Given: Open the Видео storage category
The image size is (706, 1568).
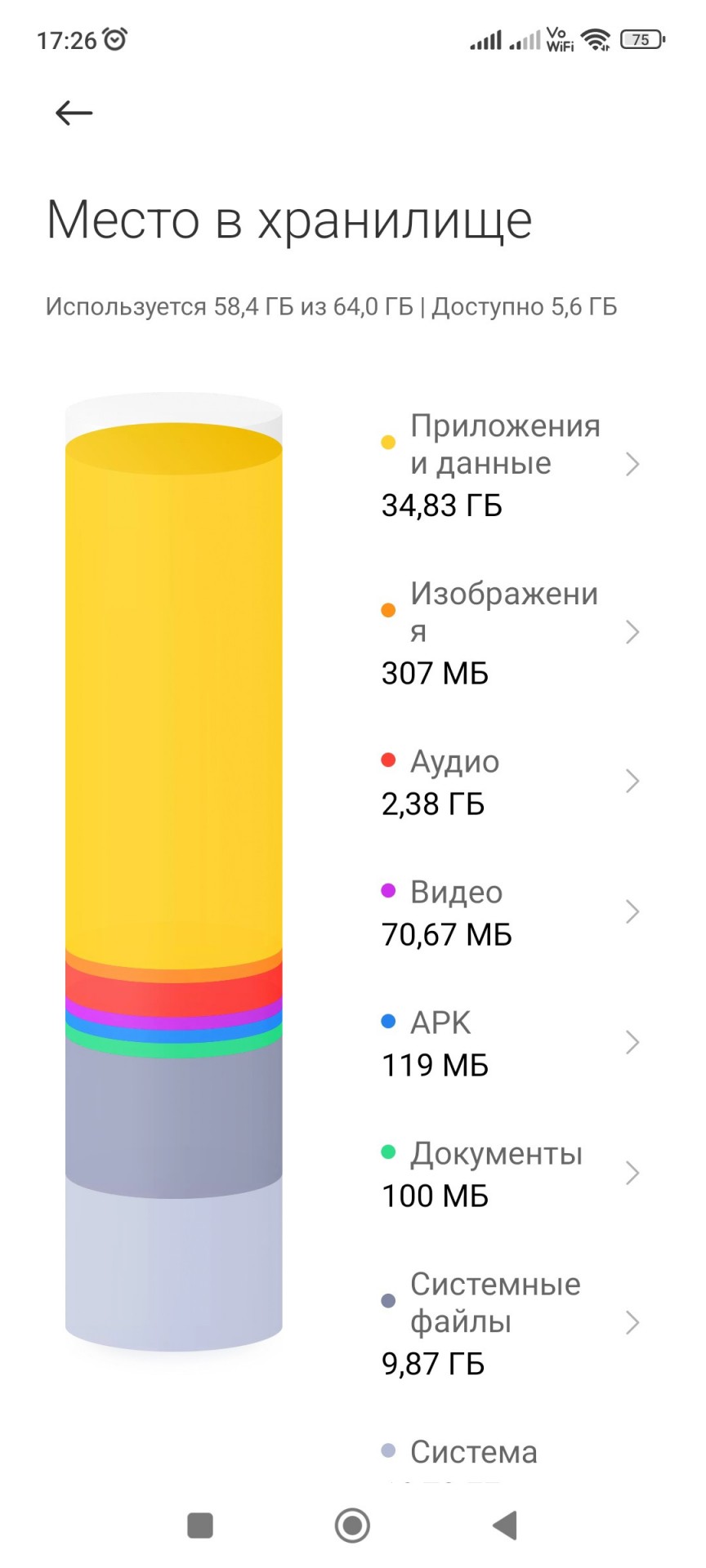Looking at the screenshot, I should (507, 912).
